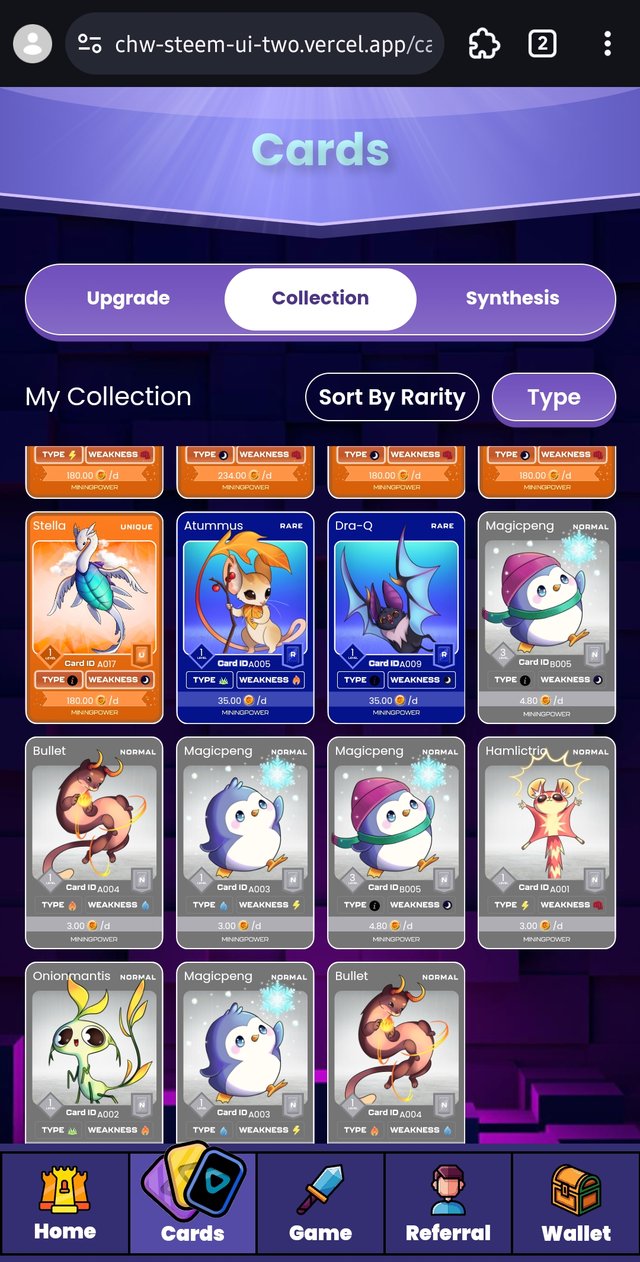Tap the Type filter button
The height and width of the screenshot is (1262, 640).
point(553,398)
